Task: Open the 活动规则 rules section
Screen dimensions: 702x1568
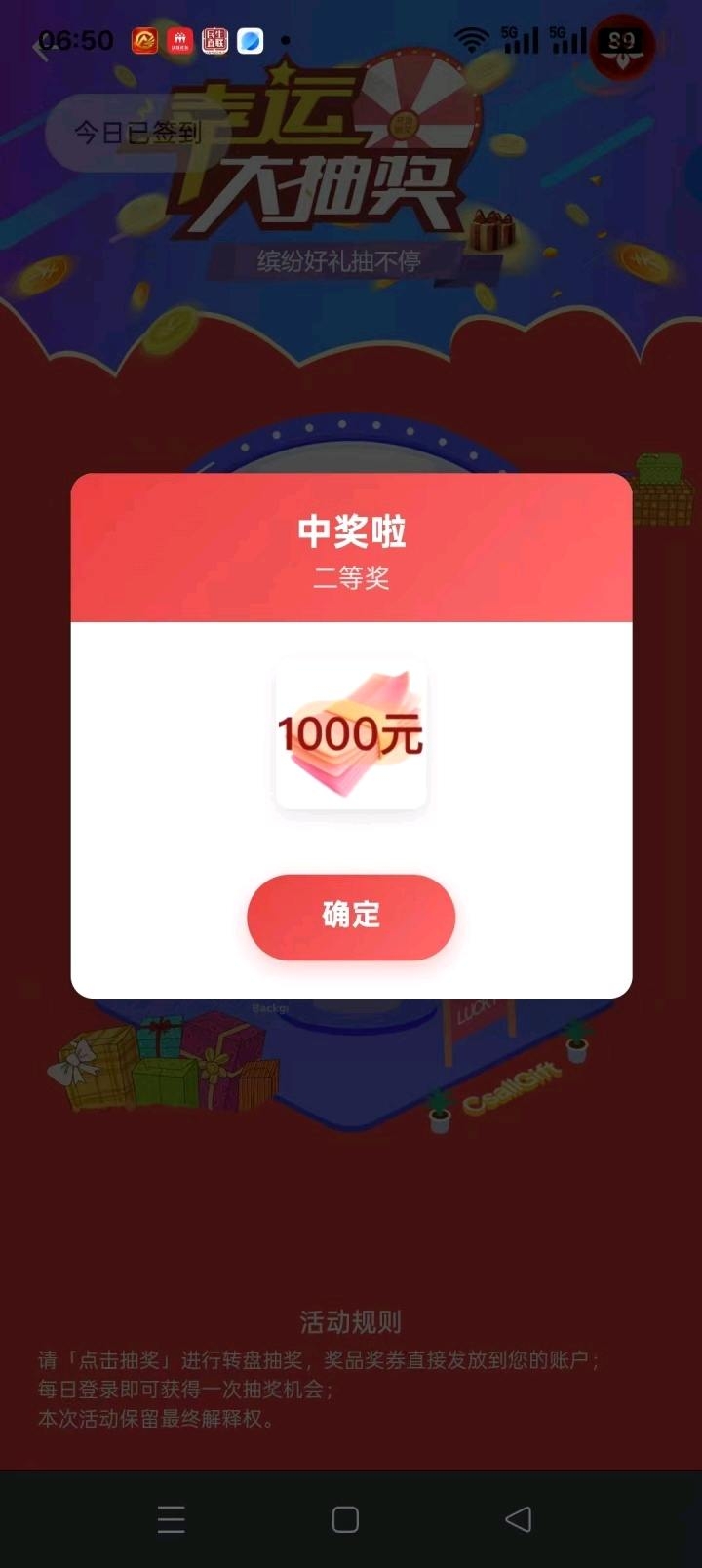Action: tap(351, 1322)
